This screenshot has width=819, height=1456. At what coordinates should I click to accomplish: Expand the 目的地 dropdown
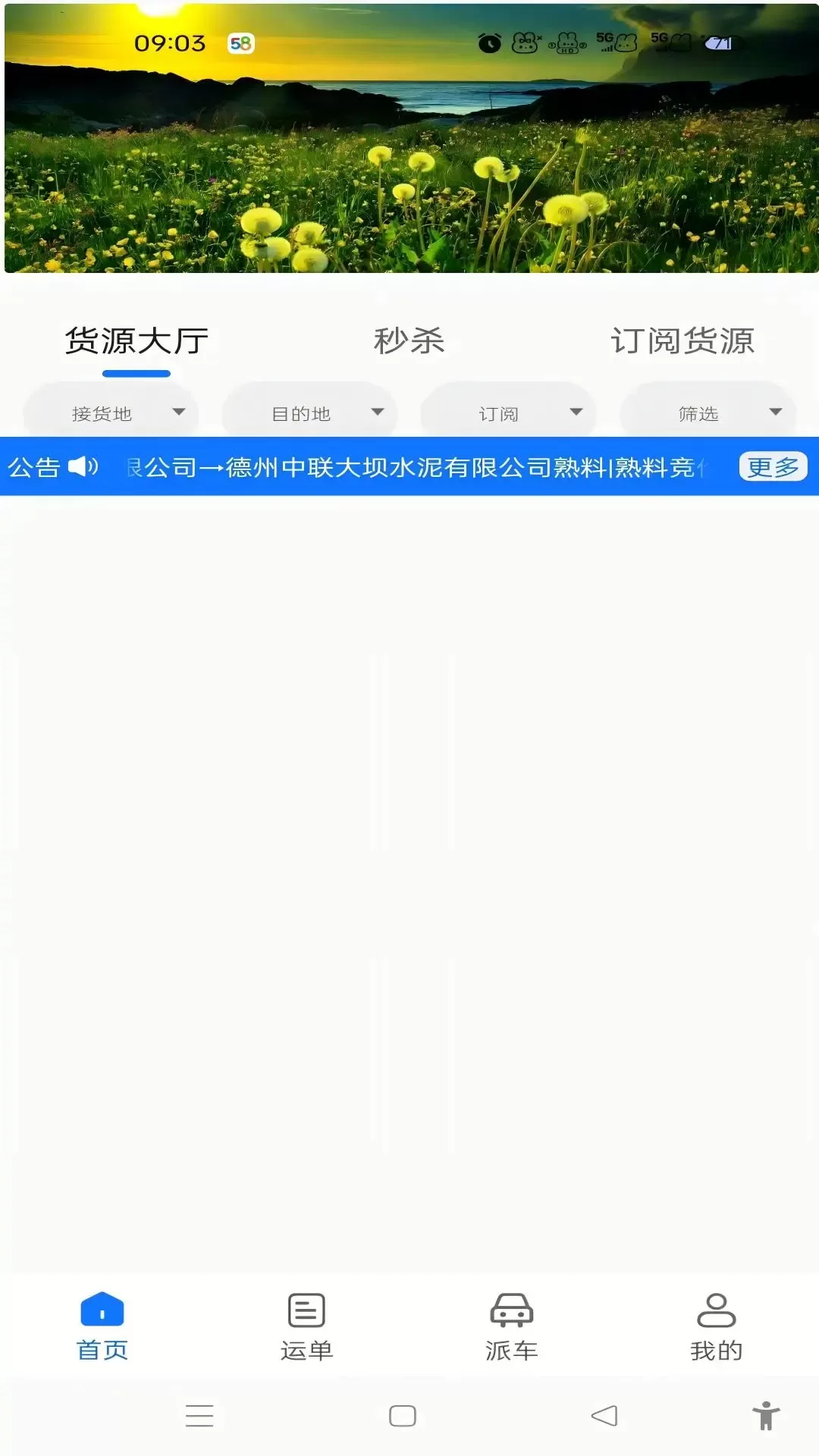(x=309, y=413)
